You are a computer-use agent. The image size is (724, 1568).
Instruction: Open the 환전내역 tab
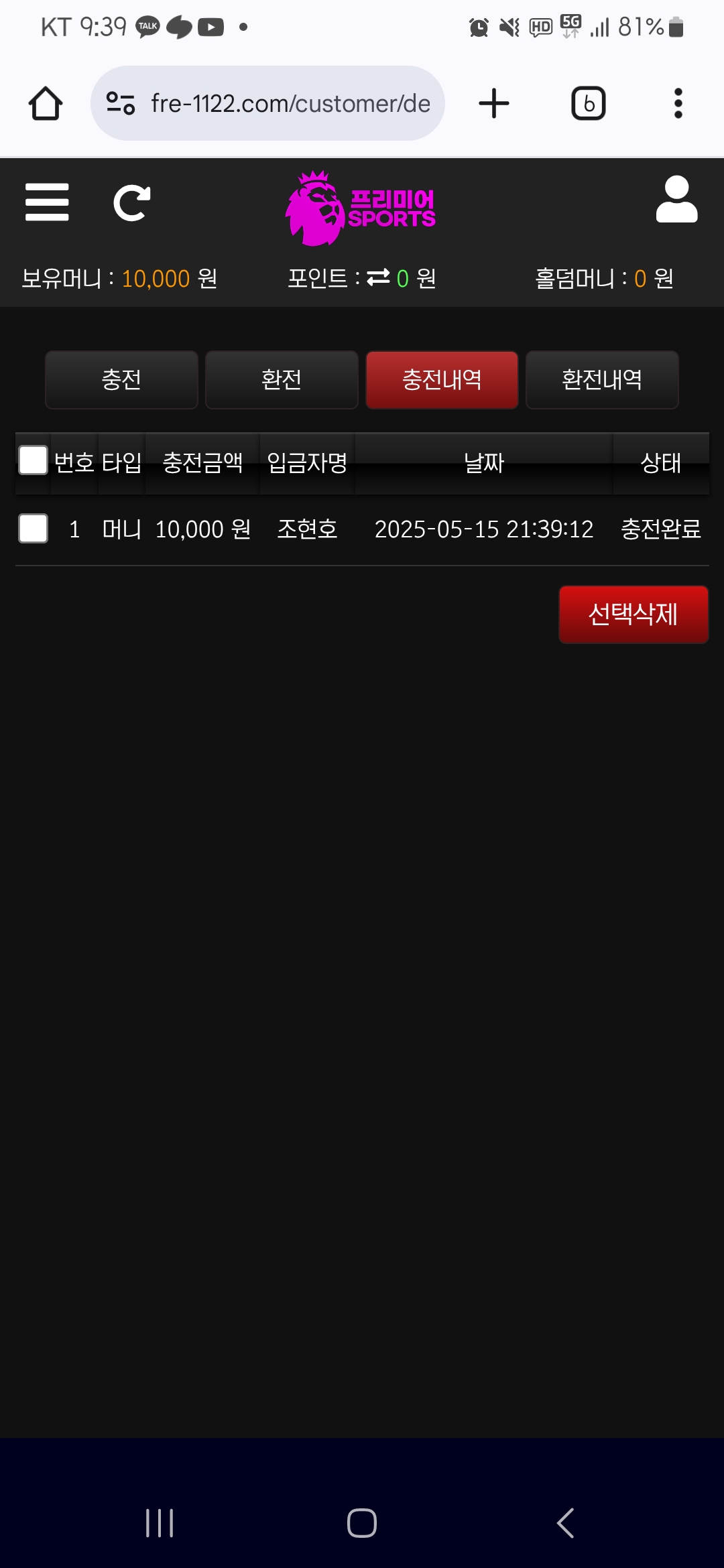pos(602,380)
